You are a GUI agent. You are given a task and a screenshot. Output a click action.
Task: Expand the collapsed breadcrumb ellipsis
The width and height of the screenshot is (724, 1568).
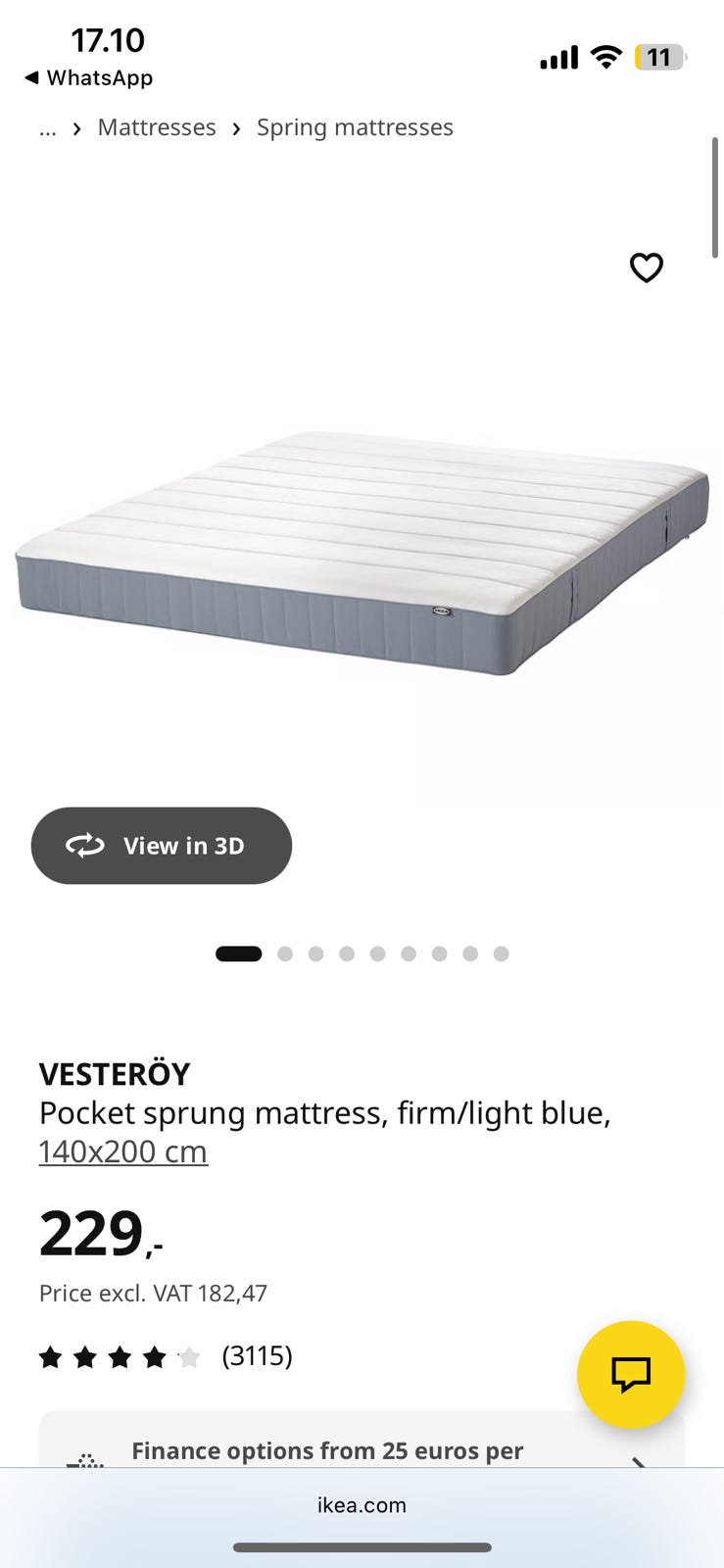[x=47, y=128]
